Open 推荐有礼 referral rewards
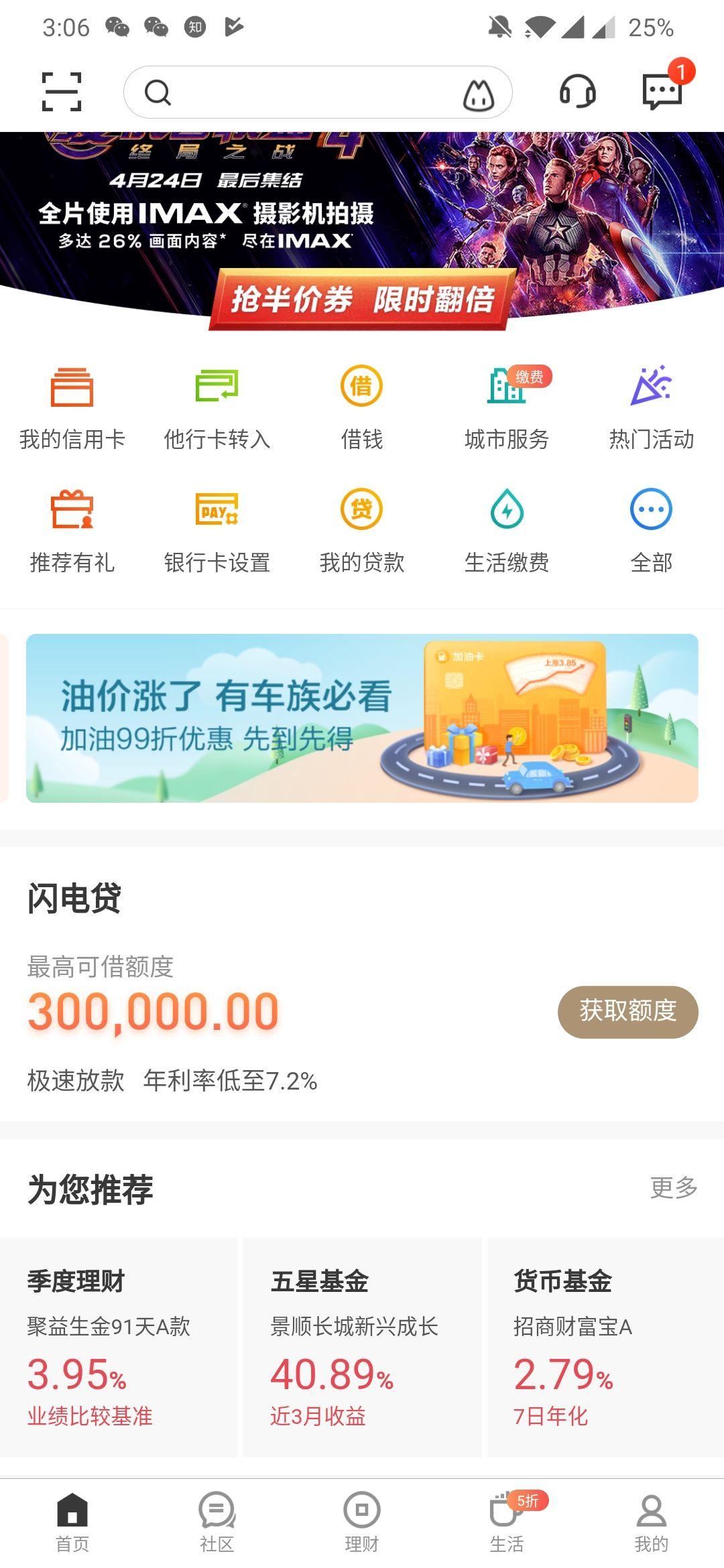Viewport: 724px width, 1568px height. (x=74, y=529)
